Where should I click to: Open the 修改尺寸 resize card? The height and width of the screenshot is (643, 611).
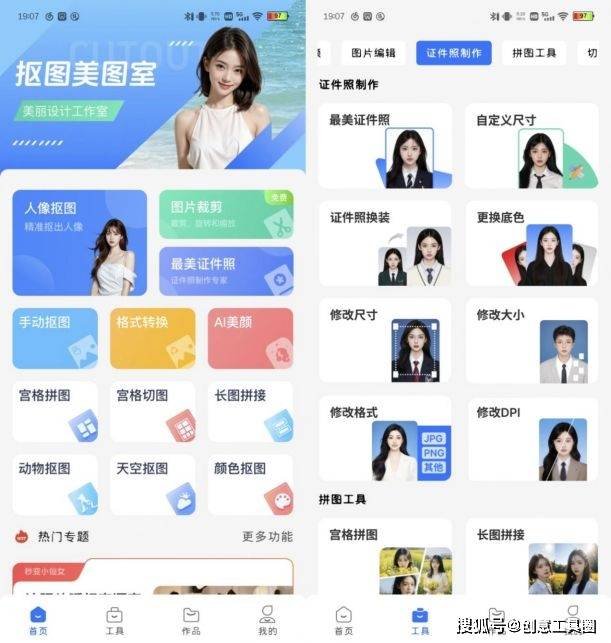[x=385, y=340]
